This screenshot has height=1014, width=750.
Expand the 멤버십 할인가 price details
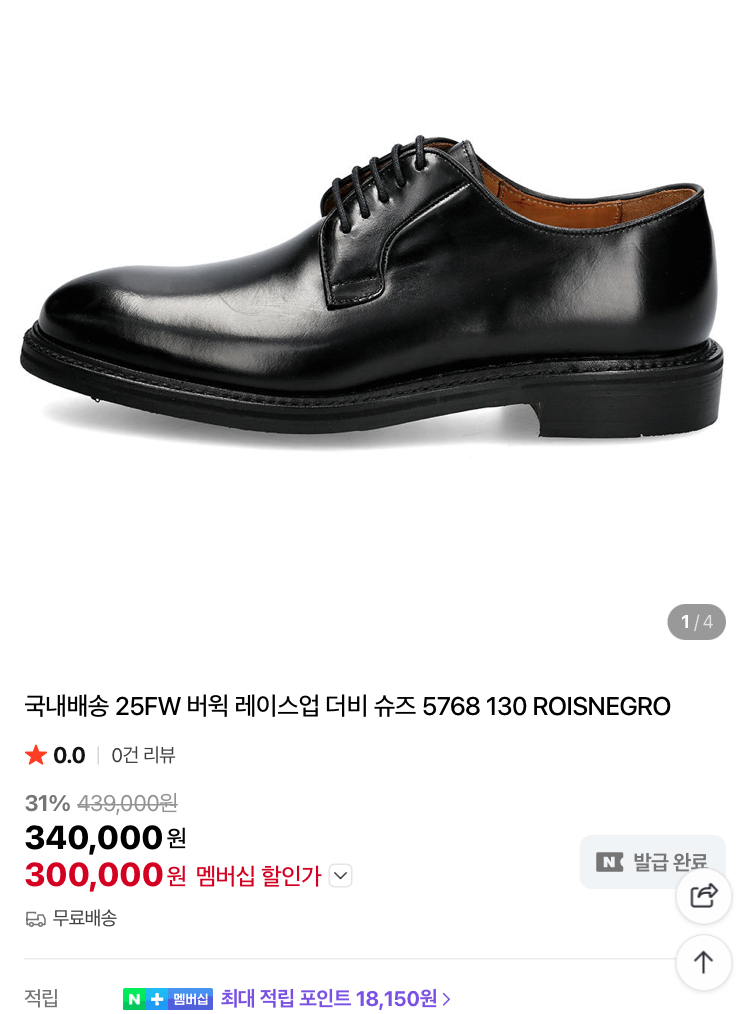pos(341,876)
